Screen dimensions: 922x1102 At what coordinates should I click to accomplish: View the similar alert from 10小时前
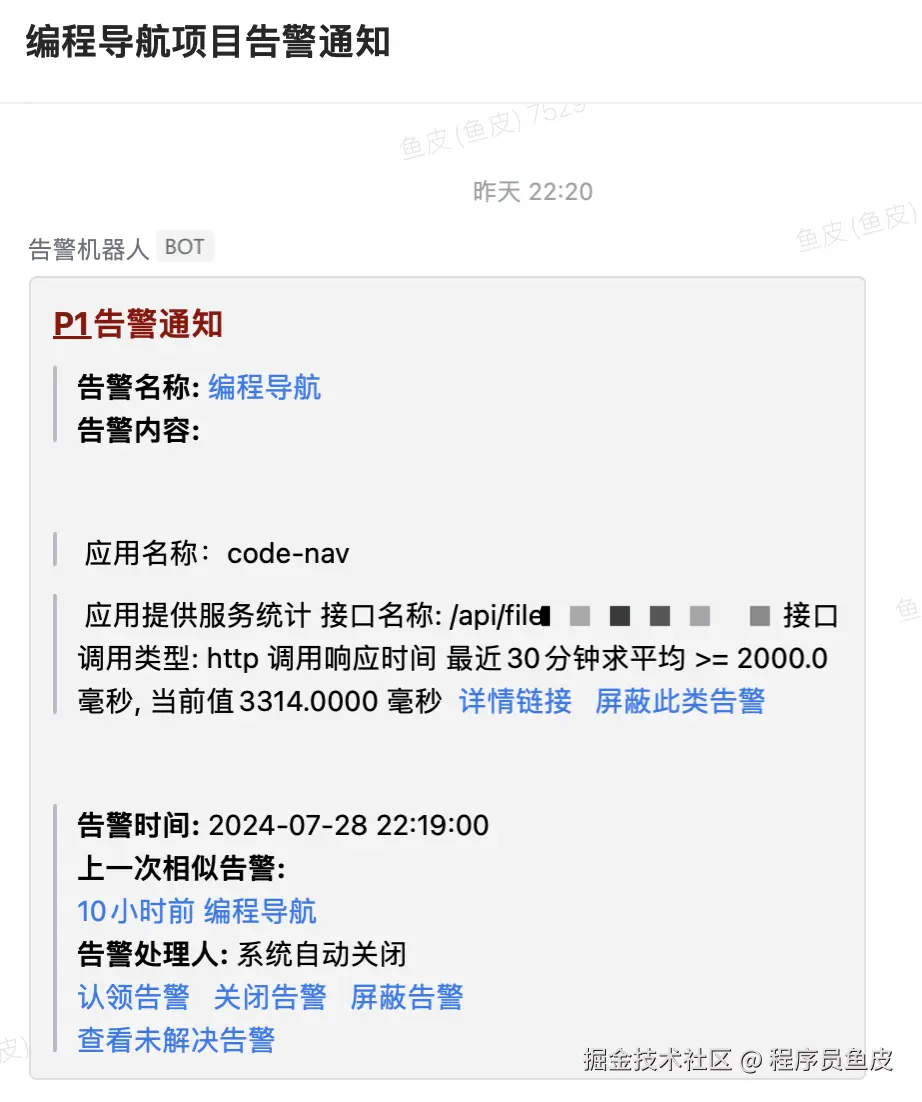coord(197,911)
